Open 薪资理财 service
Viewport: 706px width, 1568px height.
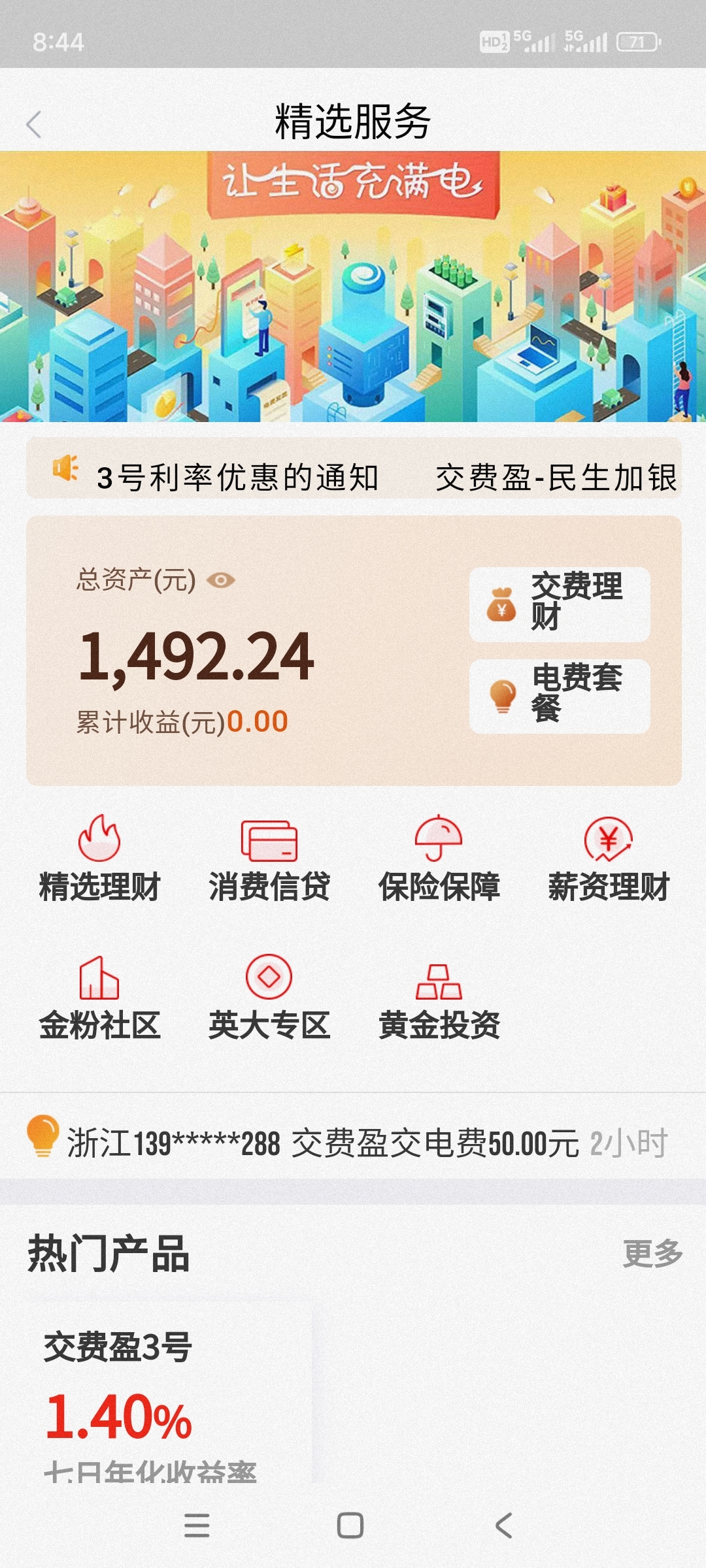608,858
